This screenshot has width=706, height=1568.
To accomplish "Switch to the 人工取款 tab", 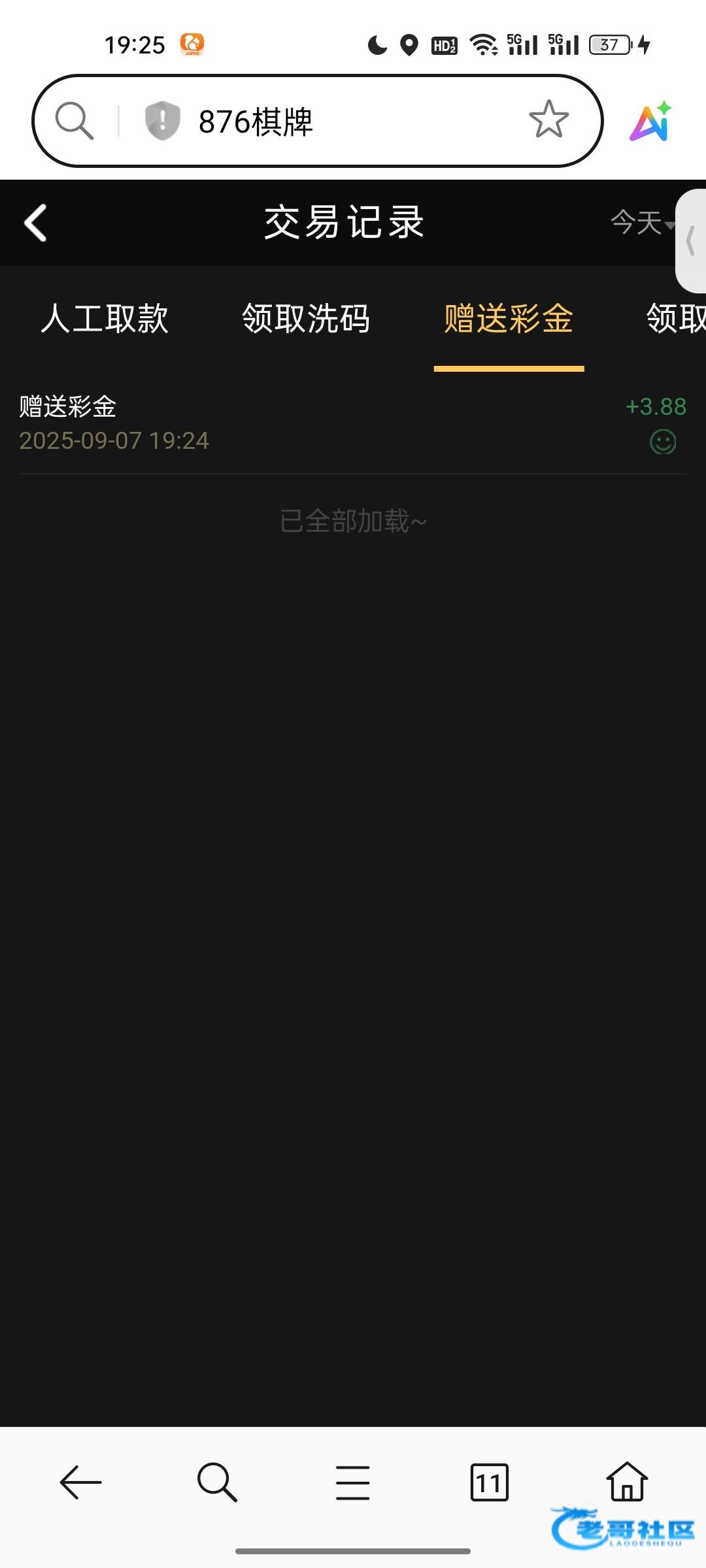I will [105, 319].
